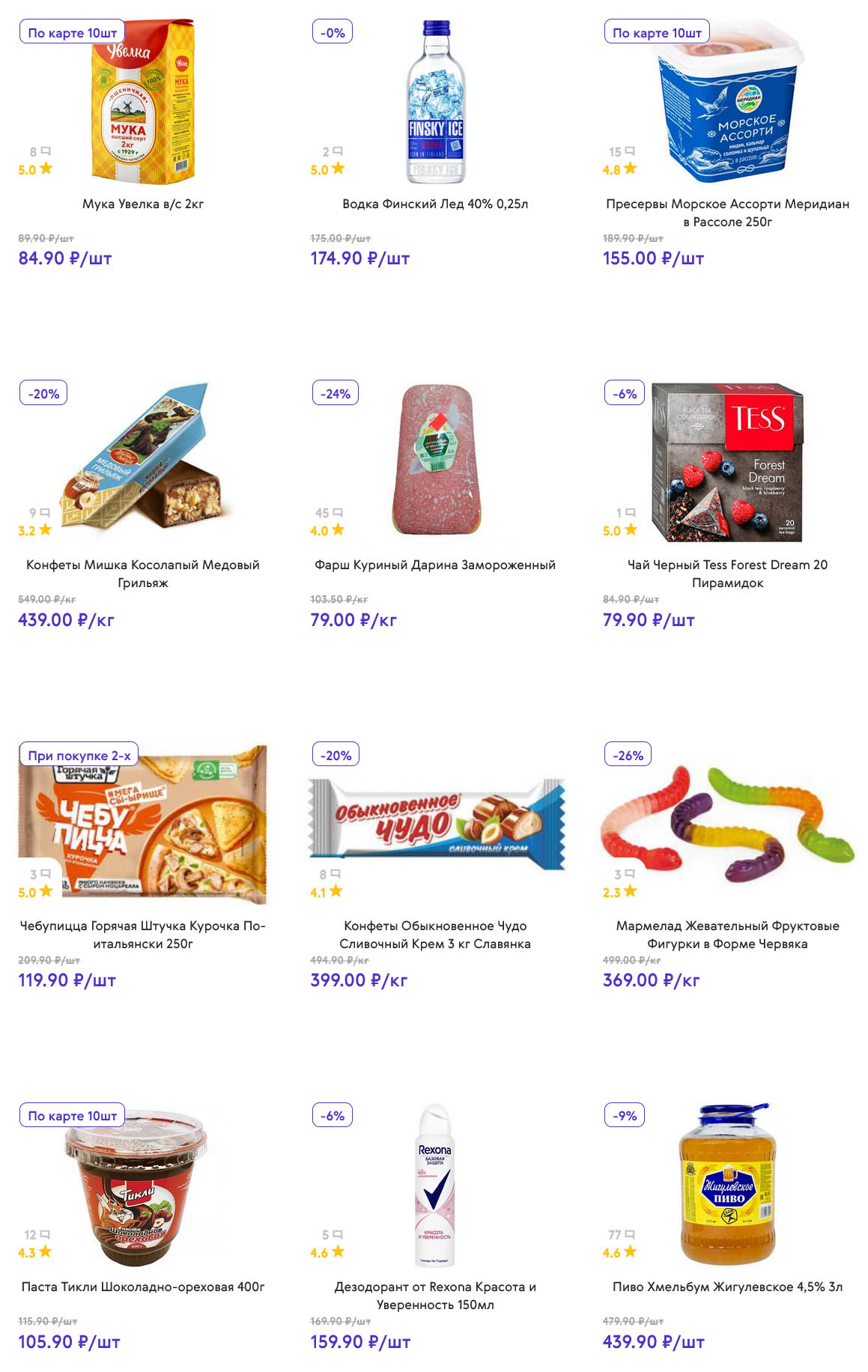The image size is (868, 1372).
Task: Select Мармелад Жевательный Фруктовые Фигурки product
Action: (x=727, y=934)
